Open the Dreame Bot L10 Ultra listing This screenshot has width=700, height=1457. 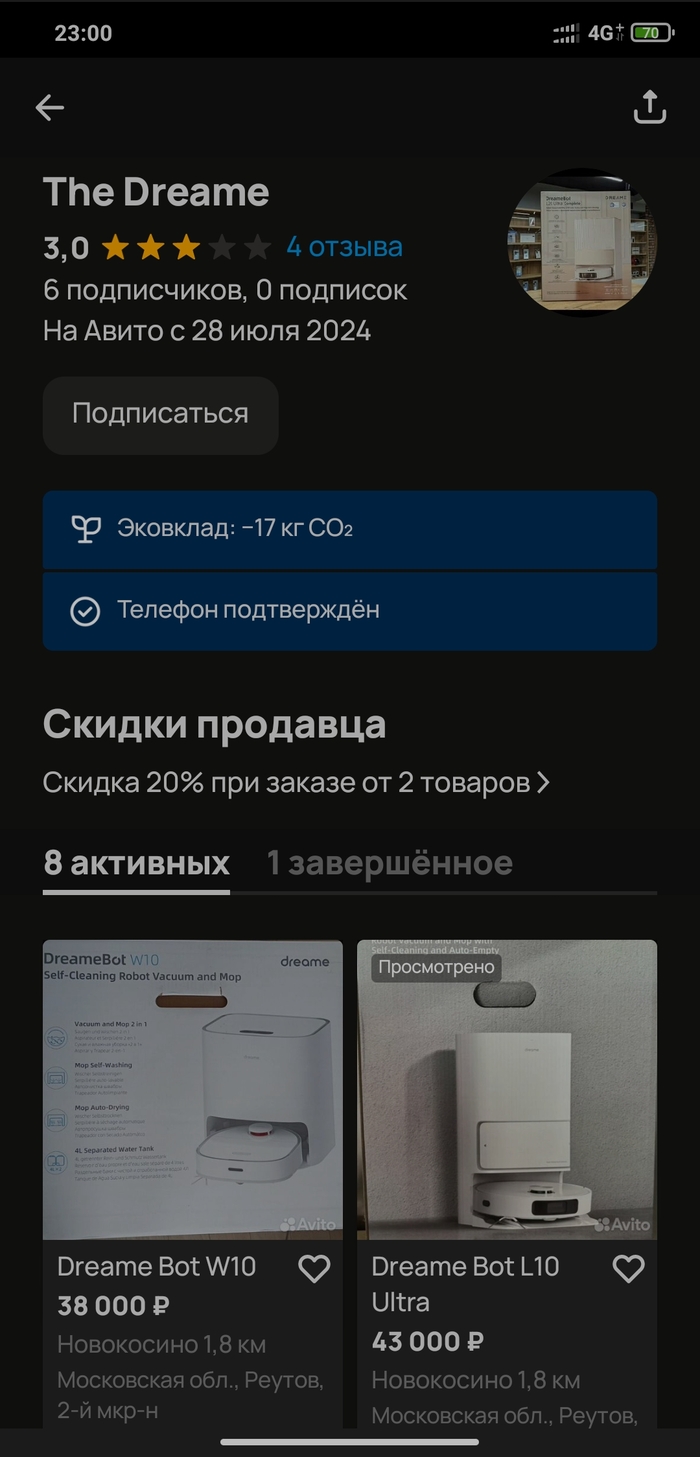(x=506, y=1090)
